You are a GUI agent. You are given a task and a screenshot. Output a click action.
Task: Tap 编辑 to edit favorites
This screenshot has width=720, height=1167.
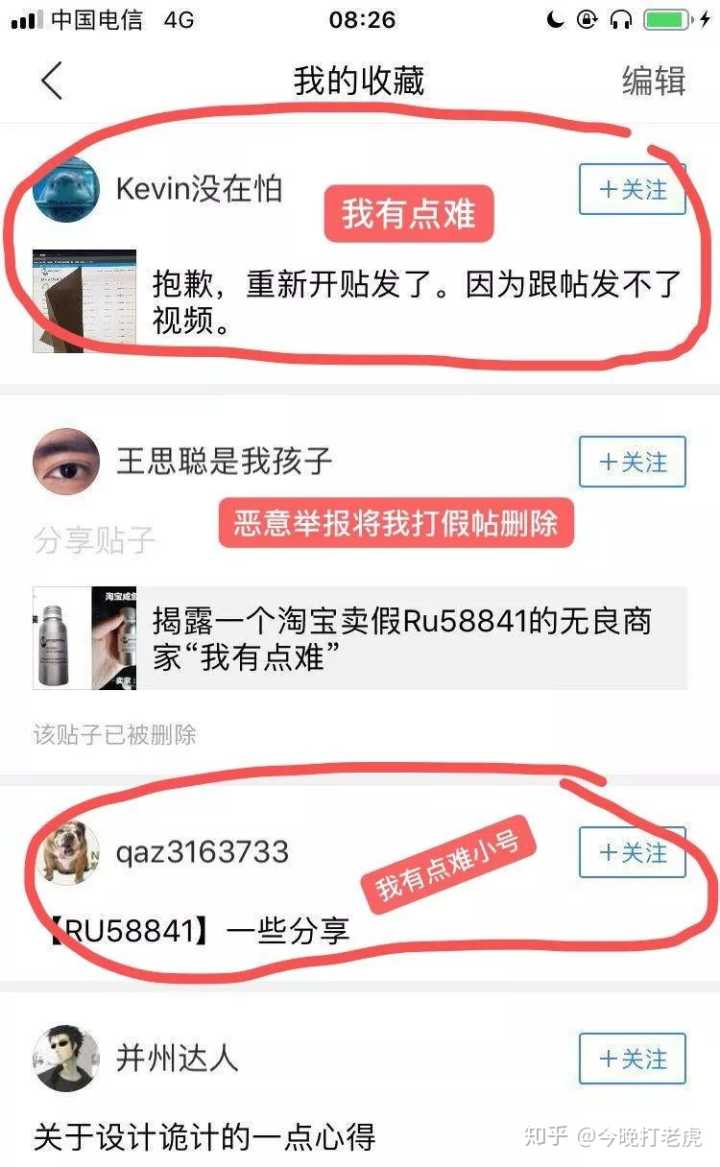[x=654, y=80]
